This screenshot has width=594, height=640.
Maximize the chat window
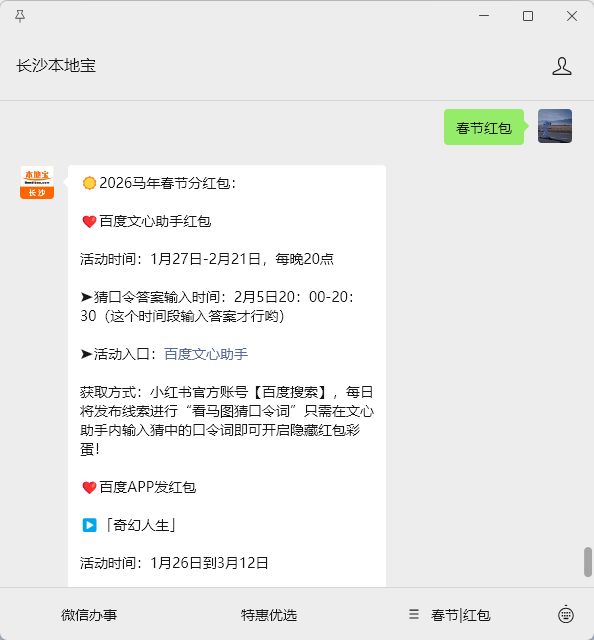click(528, 16)
